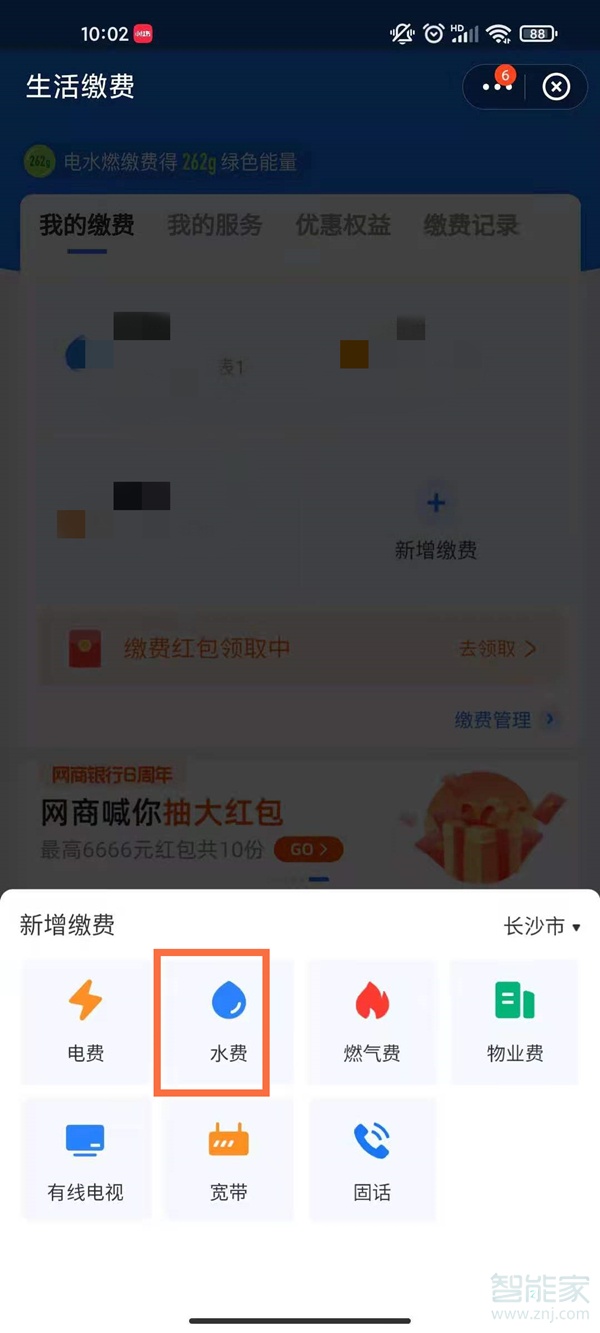Image resolution: width=600 pixels, height=1333 pixels.
Task: Pick 燃气费 to add a gas bill
Action: 372,1022
